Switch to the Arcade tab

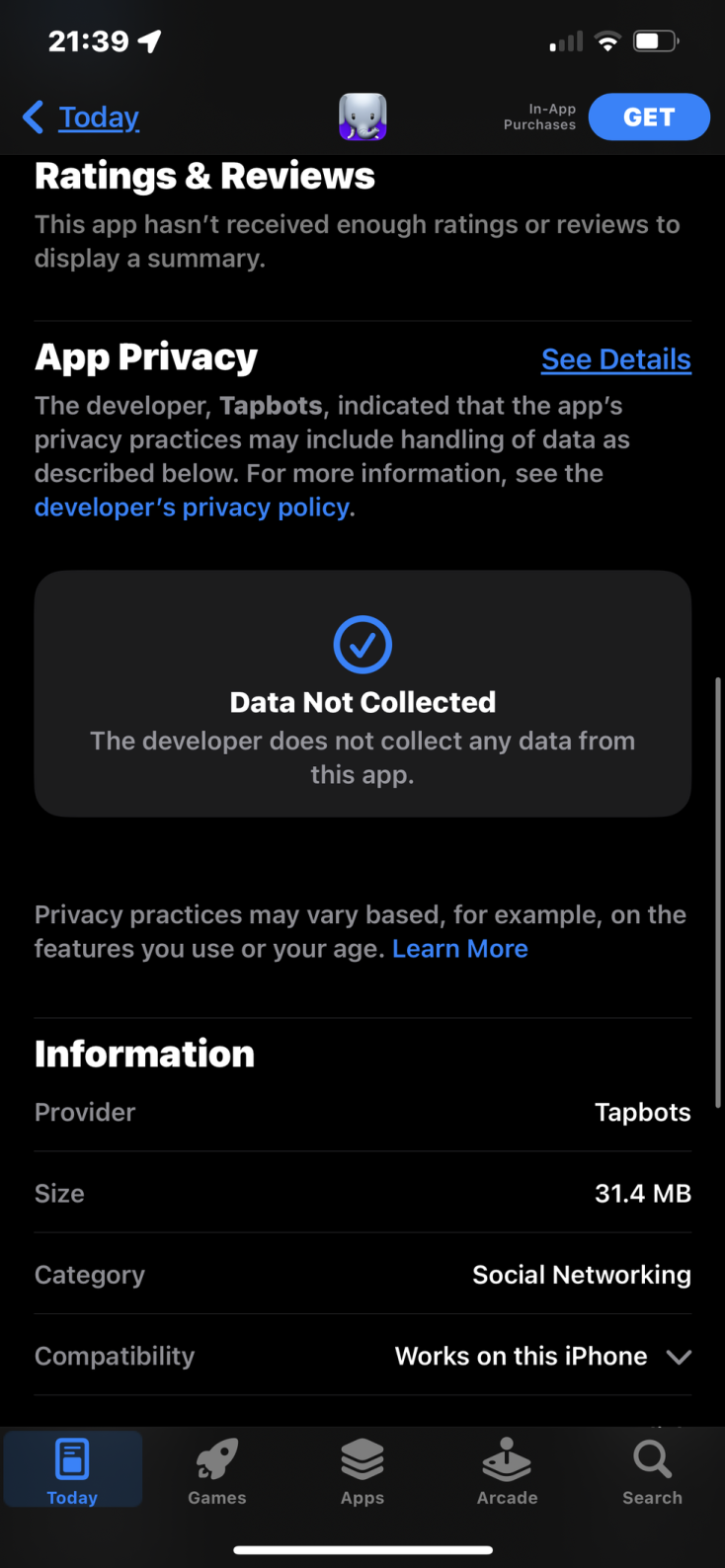(507, 1471)
